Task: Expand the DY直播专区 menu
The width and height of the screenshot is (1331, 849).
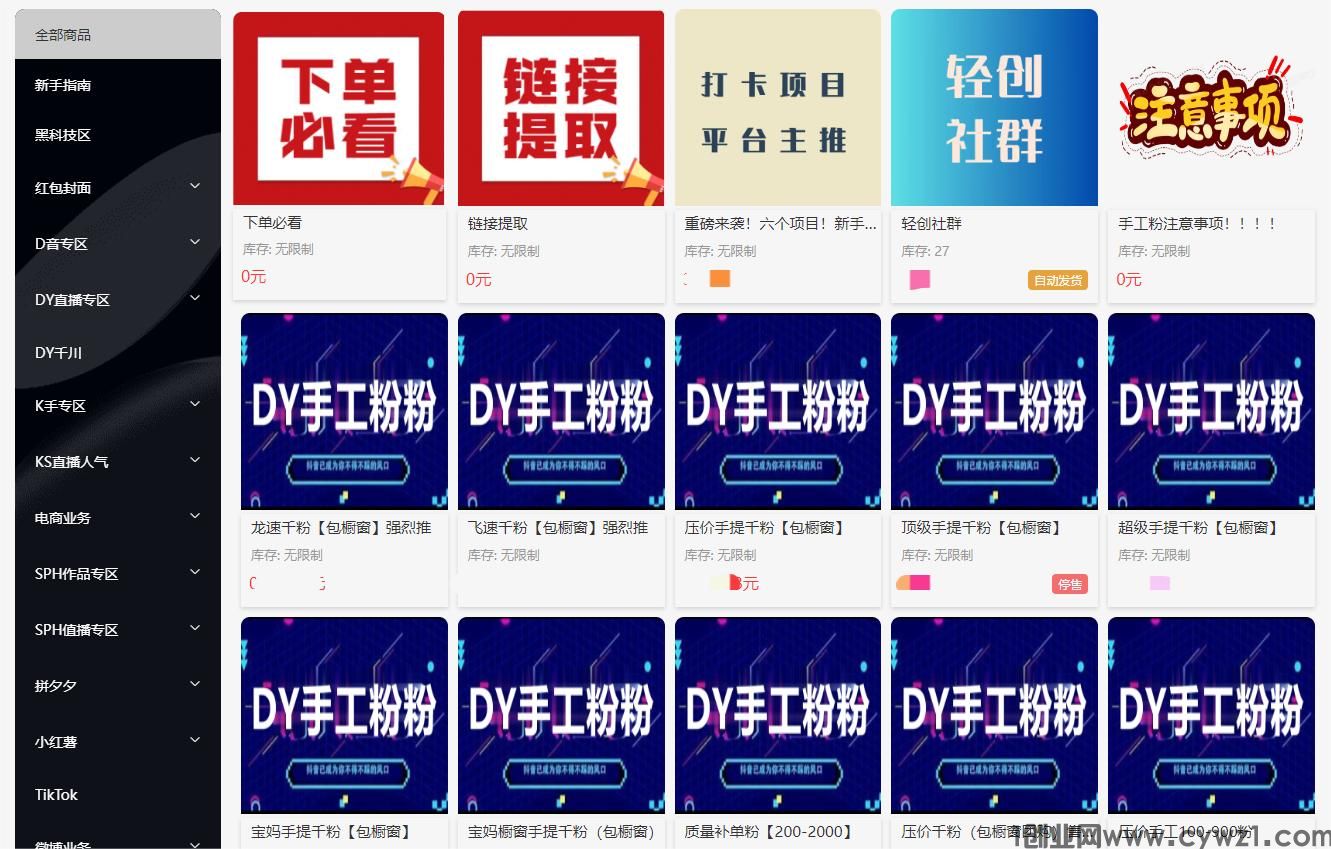Action: [117, 299]
